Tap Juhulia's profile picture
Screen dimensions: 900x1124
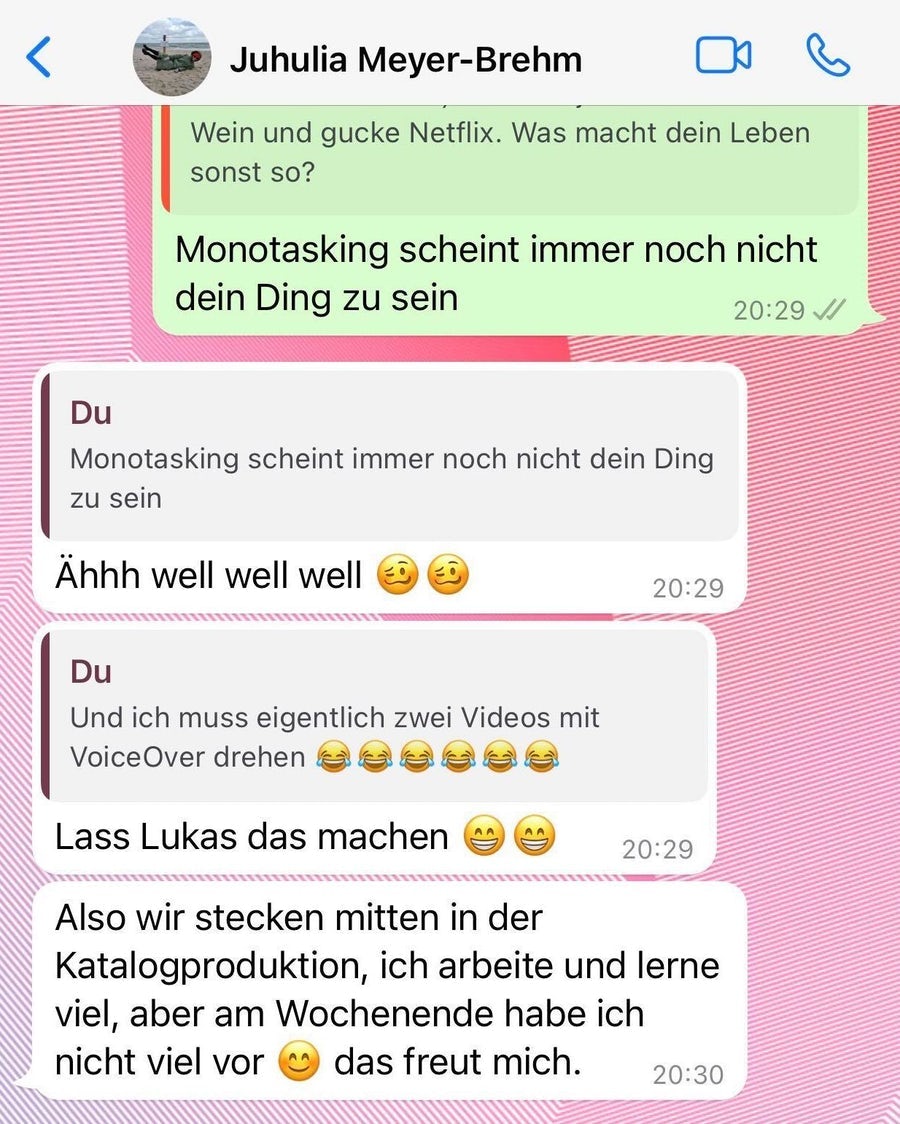(172, 57)
